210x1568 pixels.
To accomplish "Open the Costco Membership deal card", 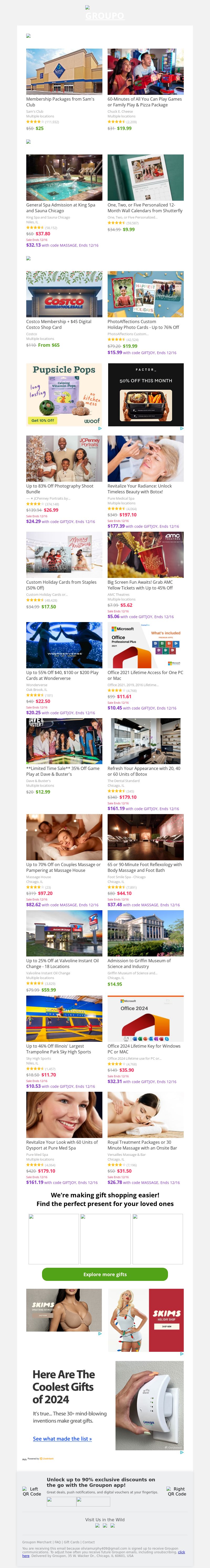I will (64, 294).
